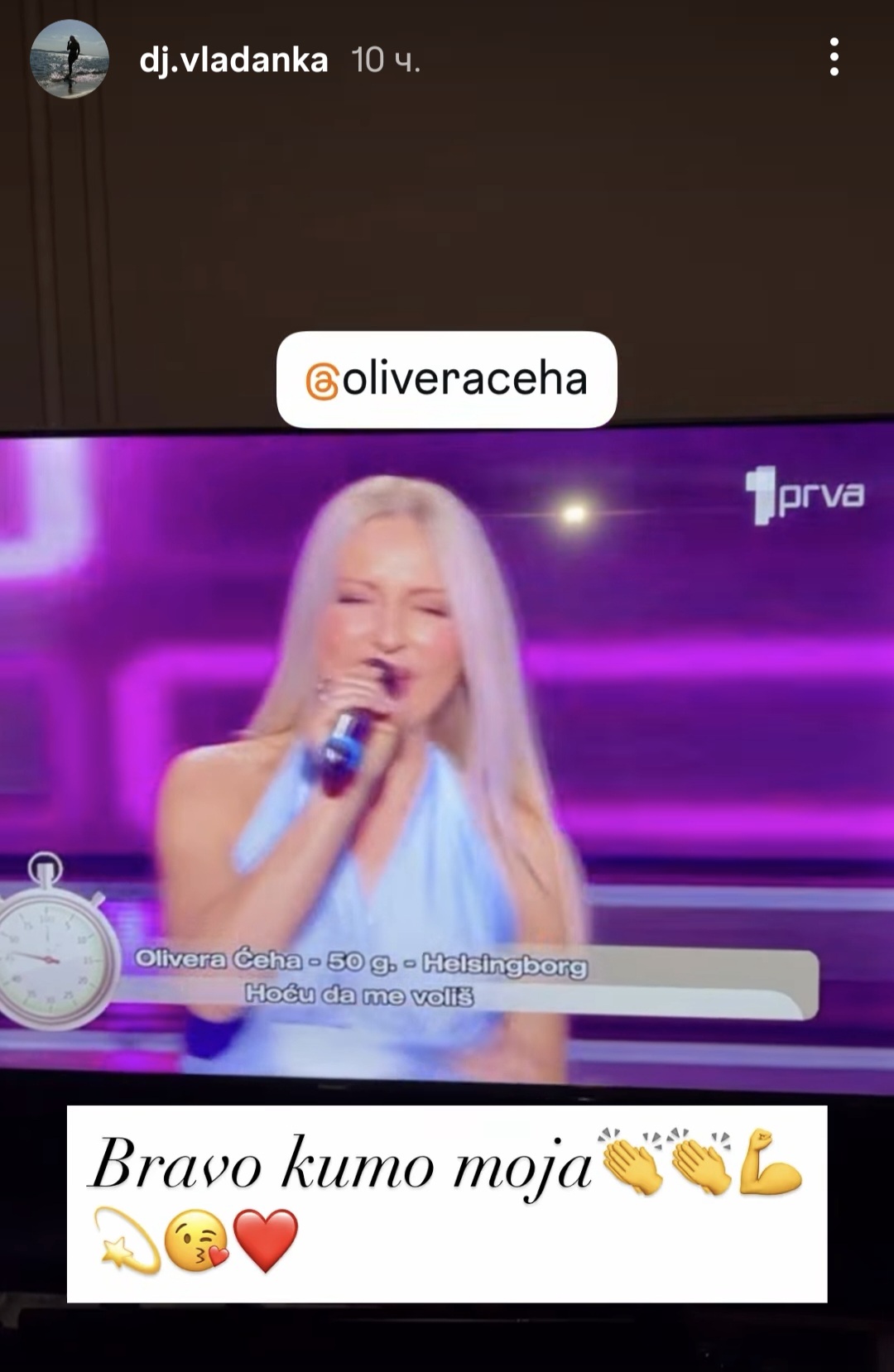Open the story overflow menu
Screen dimensions: 894x1372
point(834,57)
